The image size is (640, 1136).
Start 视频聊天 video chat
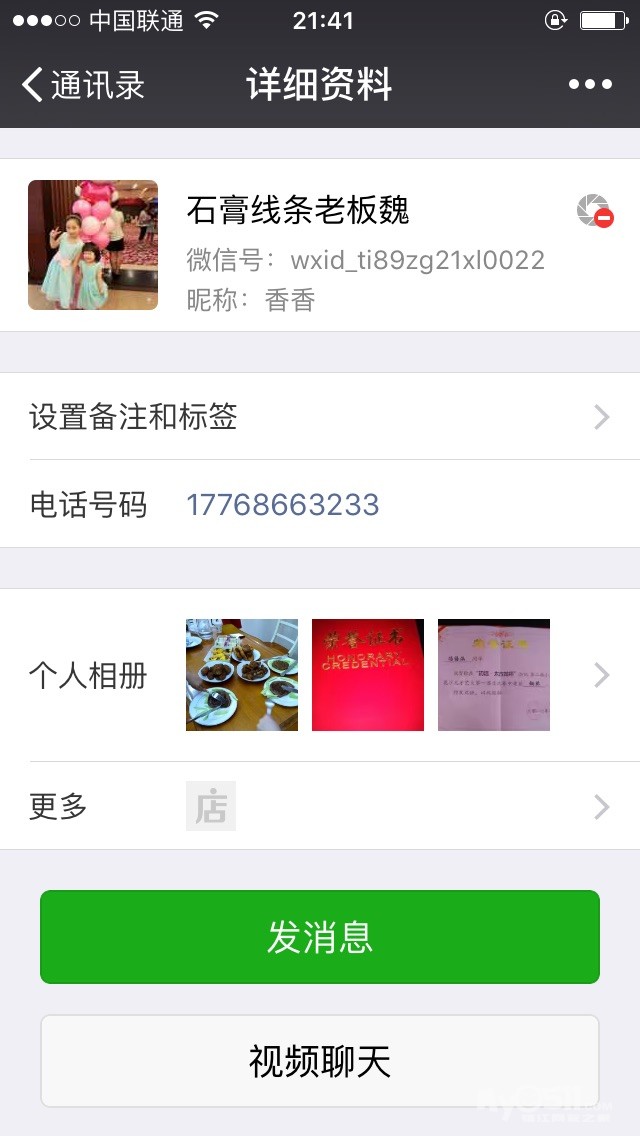[x=320, y=1061]
